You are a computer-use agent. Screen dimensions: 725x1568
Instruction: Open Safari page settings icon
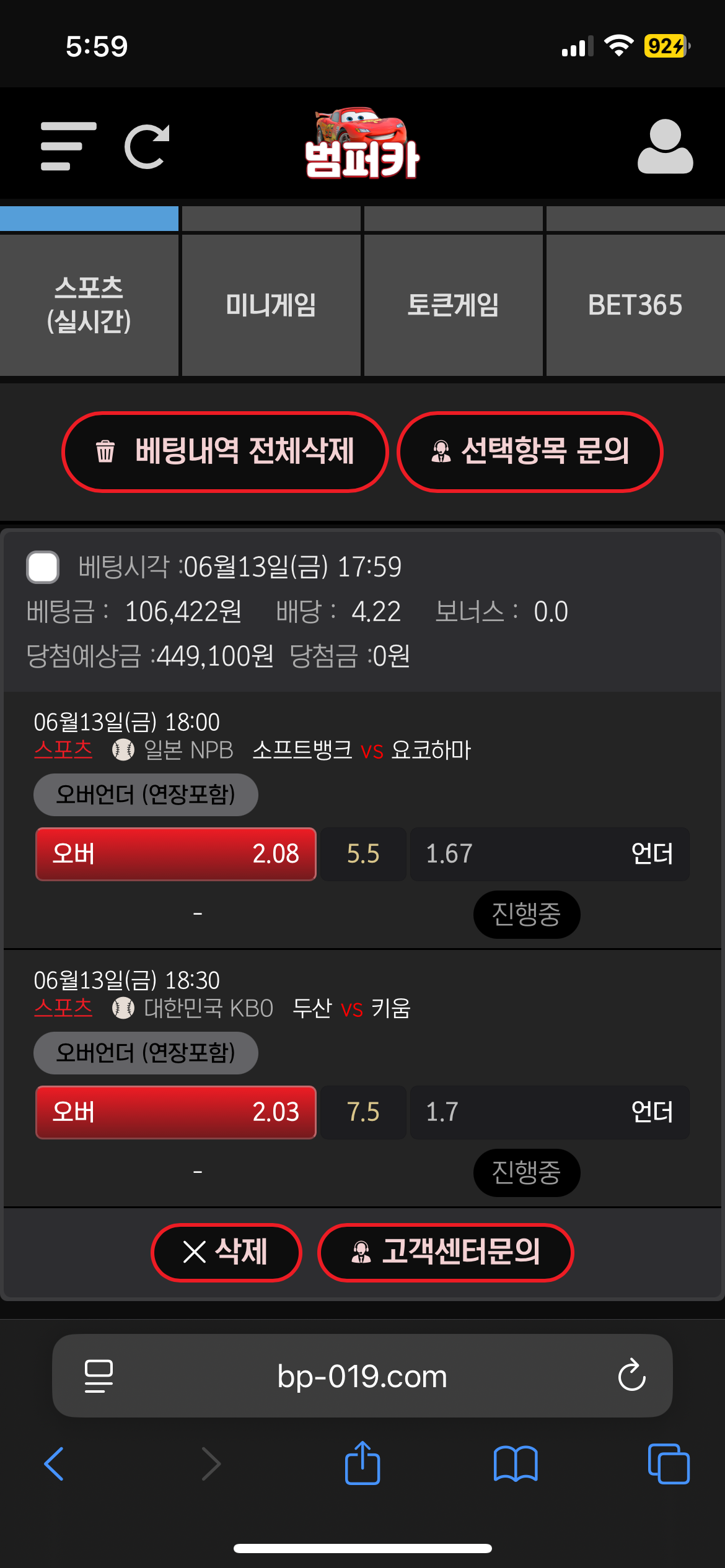(x=99, y=1376)
